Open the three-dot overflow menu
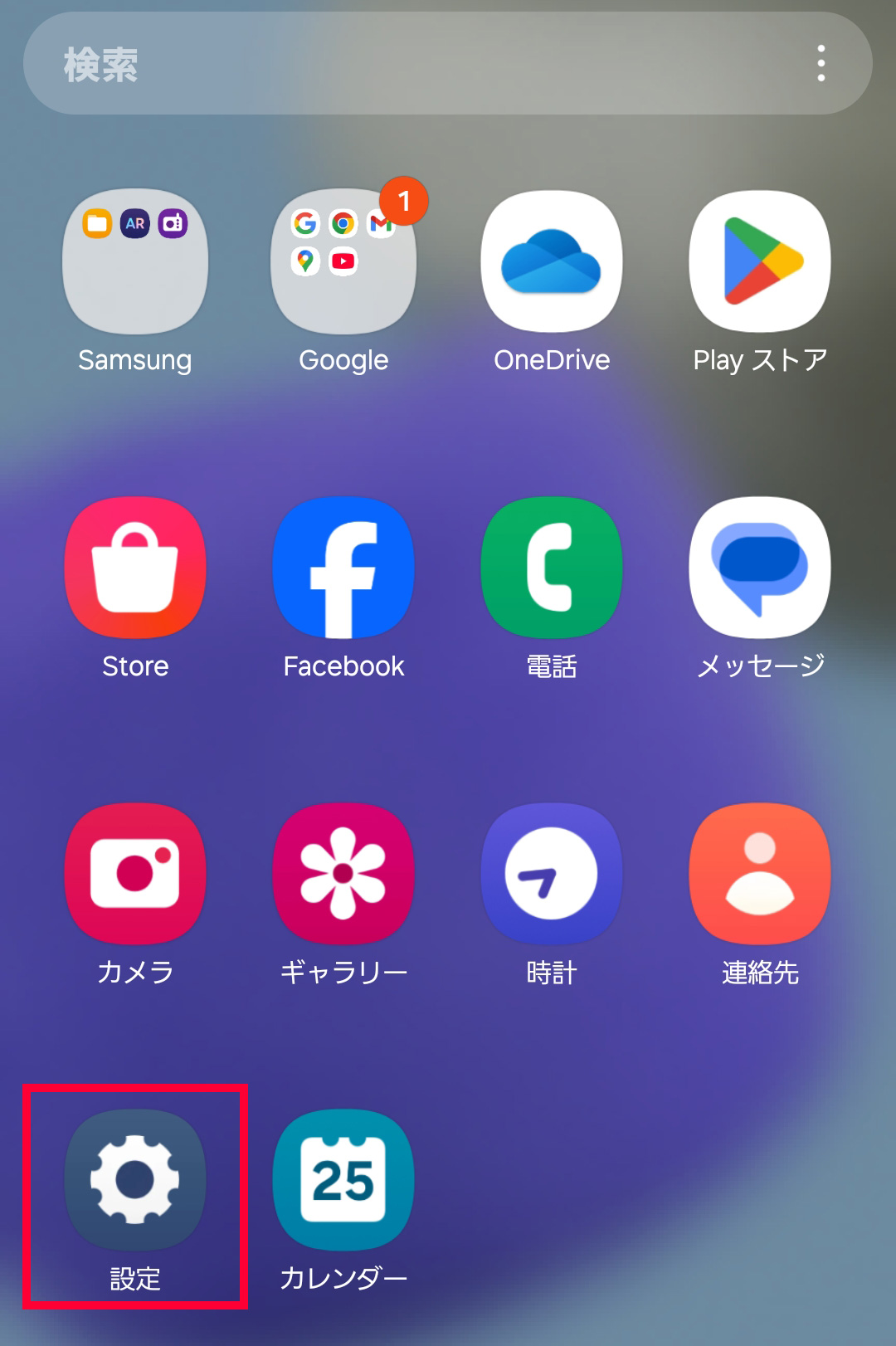 (x=821, y=64)
